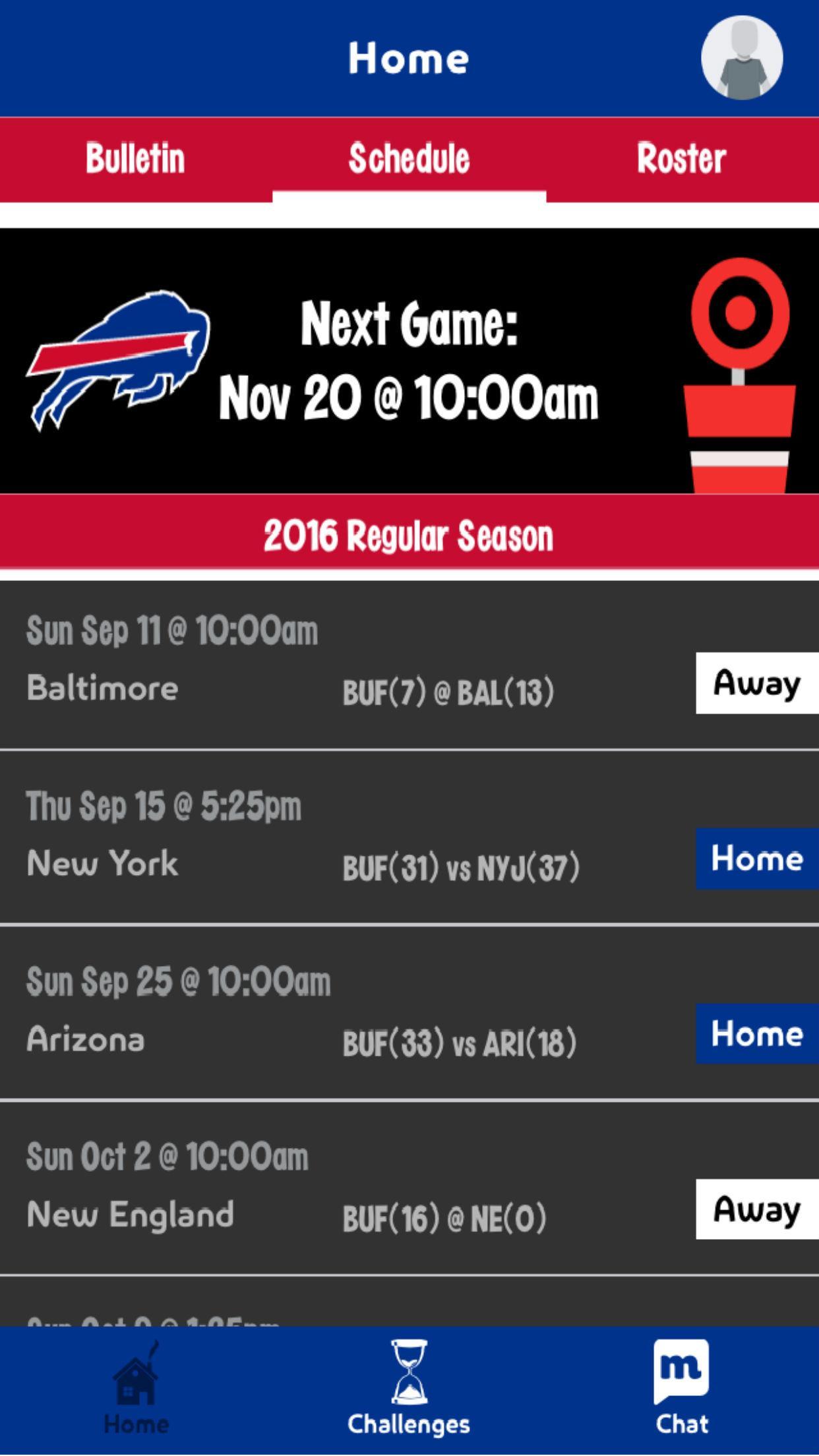The height and width of the screenshot is (1456, 819).
Task: Switch to the Roster tab
Action: coord(681,158)
